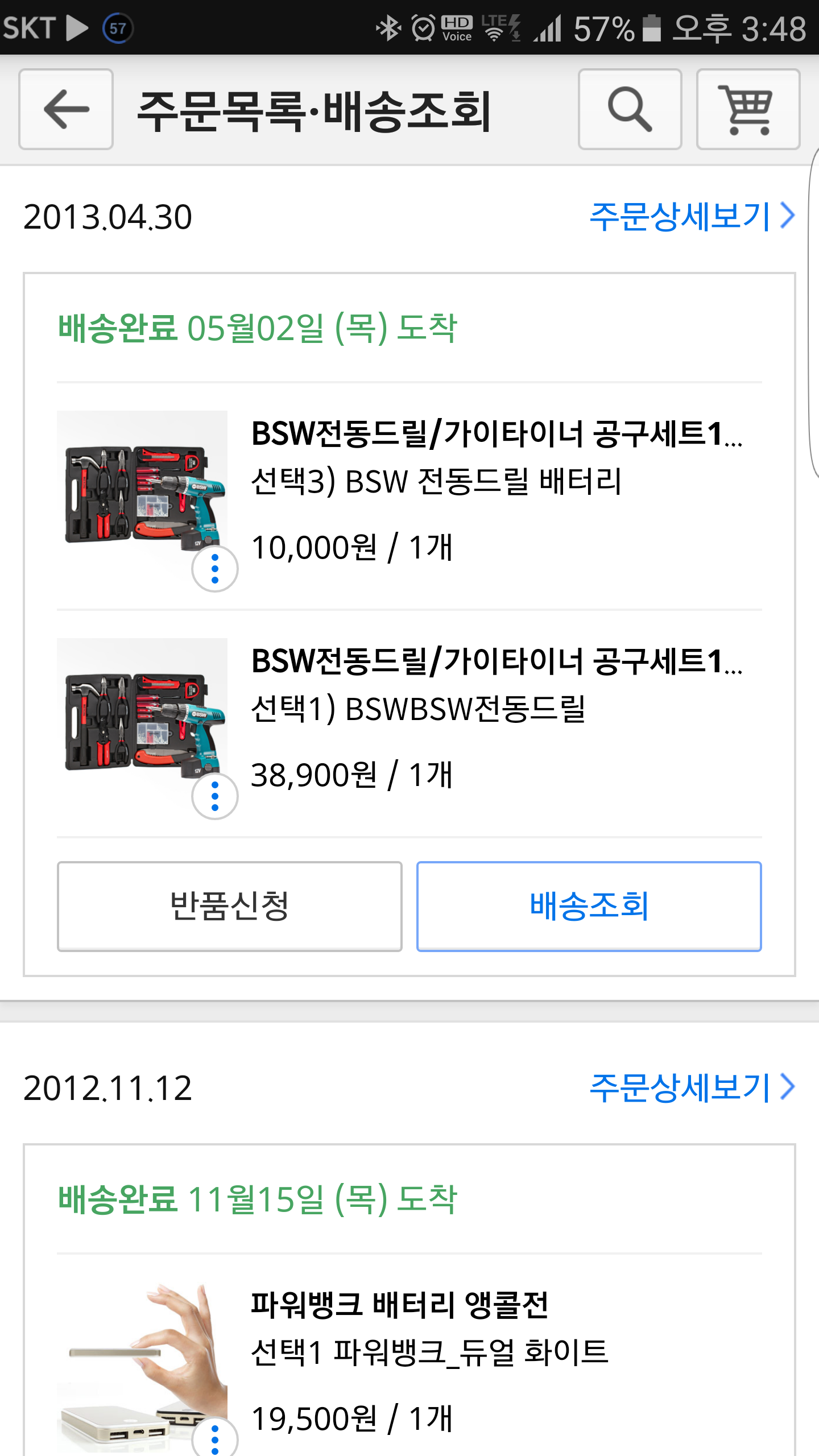
Task: View order details for 2013.04.30
Action: point(692,217)
